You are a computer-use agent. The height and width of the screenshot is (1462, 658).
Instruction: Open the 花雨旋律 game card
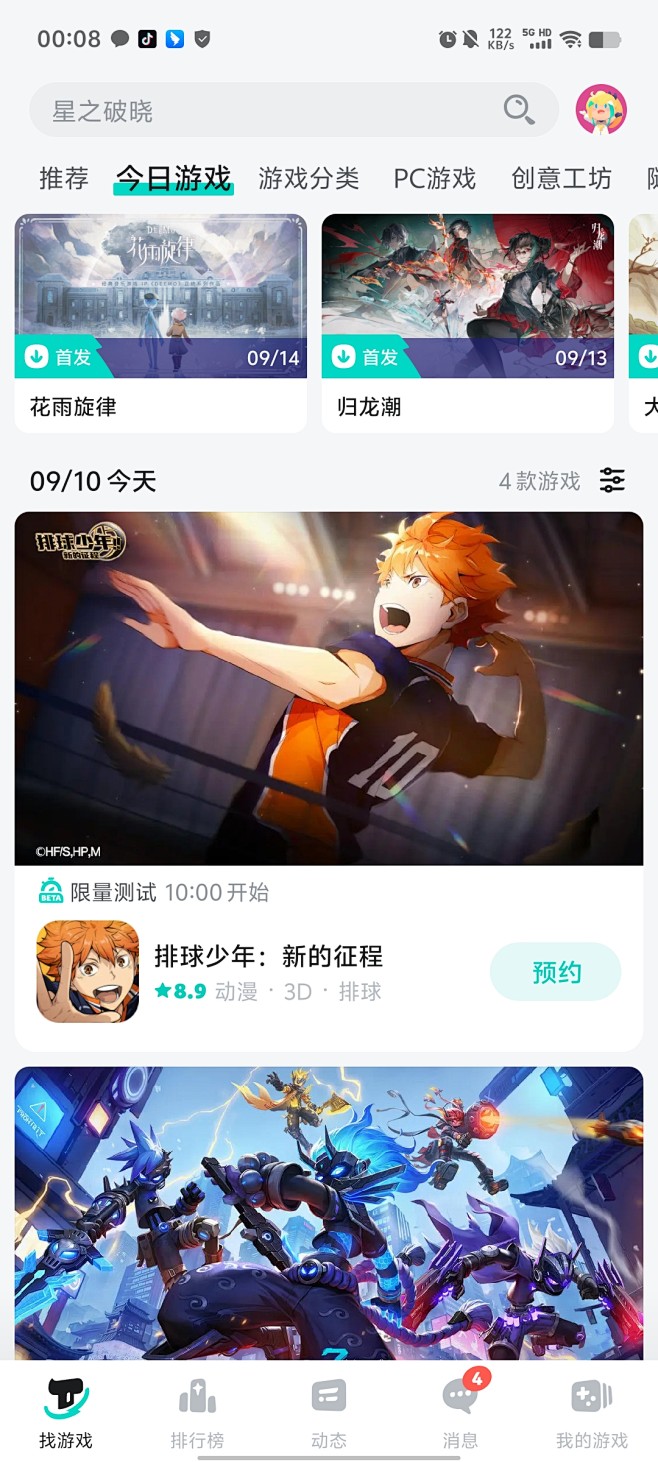click(161, 323)
